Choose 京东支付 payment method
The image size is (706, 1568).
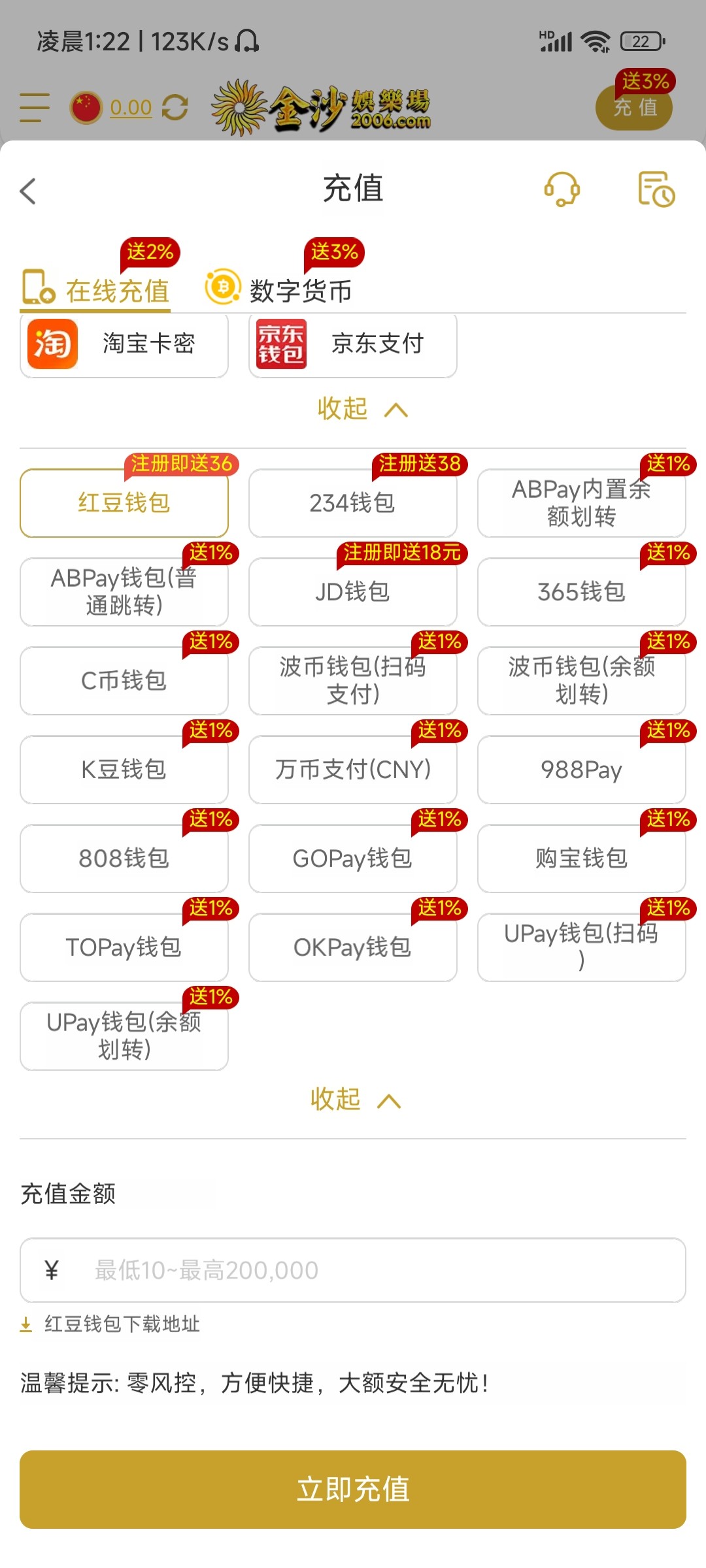[x=353, y=344]
